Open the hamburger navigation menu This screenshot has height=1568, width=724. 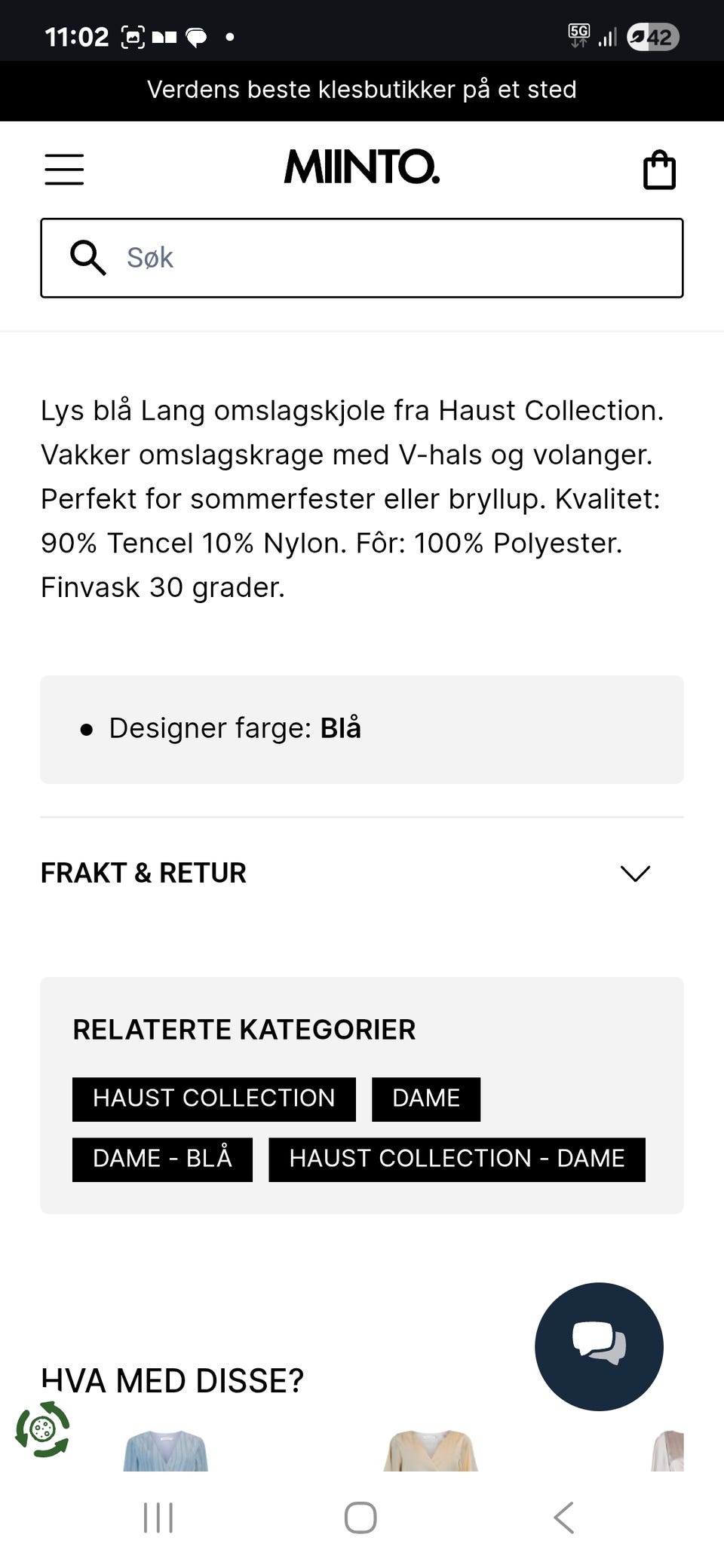pyautogui.click(x=64, y=169)
